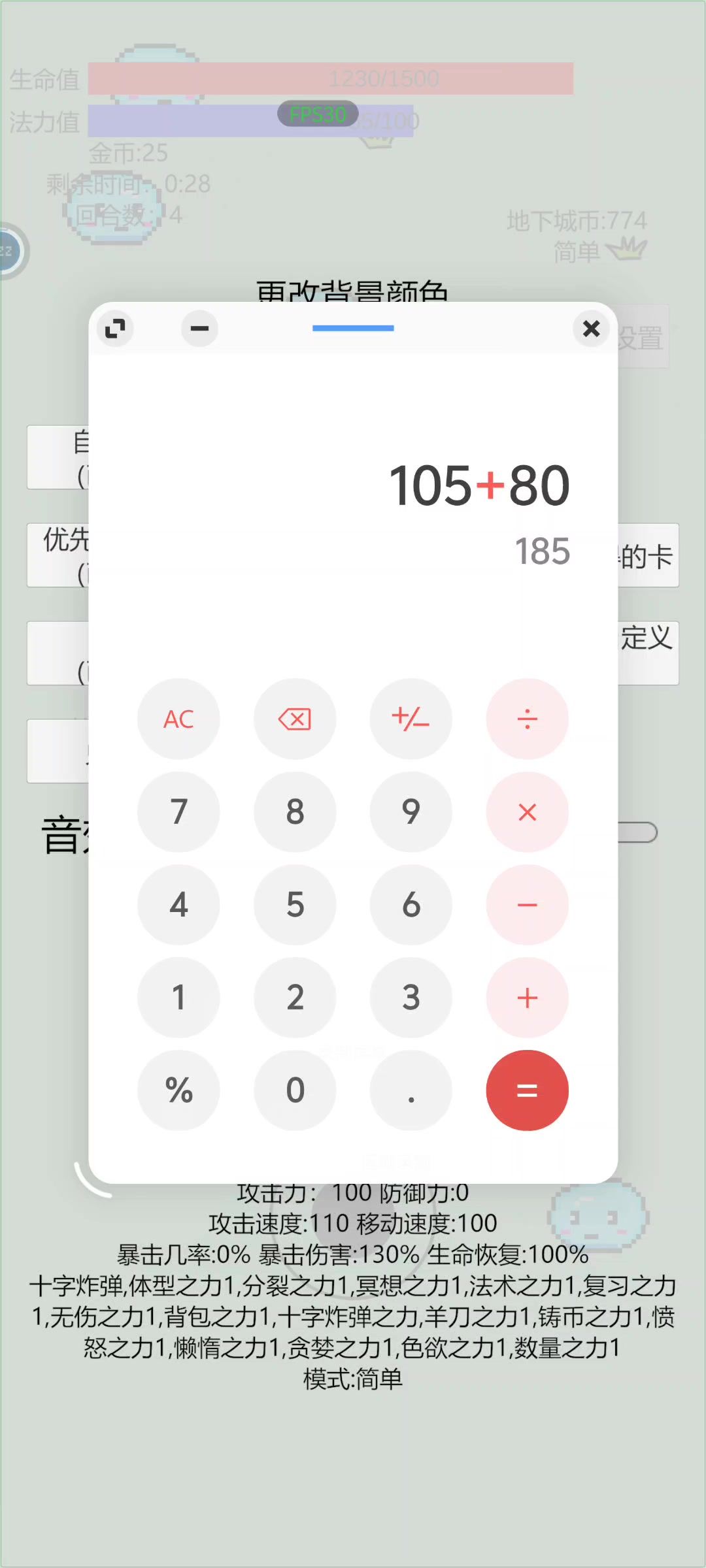
Task: Clear everything with the AC key
Action: pyautogui.click(x=178, y=719)
